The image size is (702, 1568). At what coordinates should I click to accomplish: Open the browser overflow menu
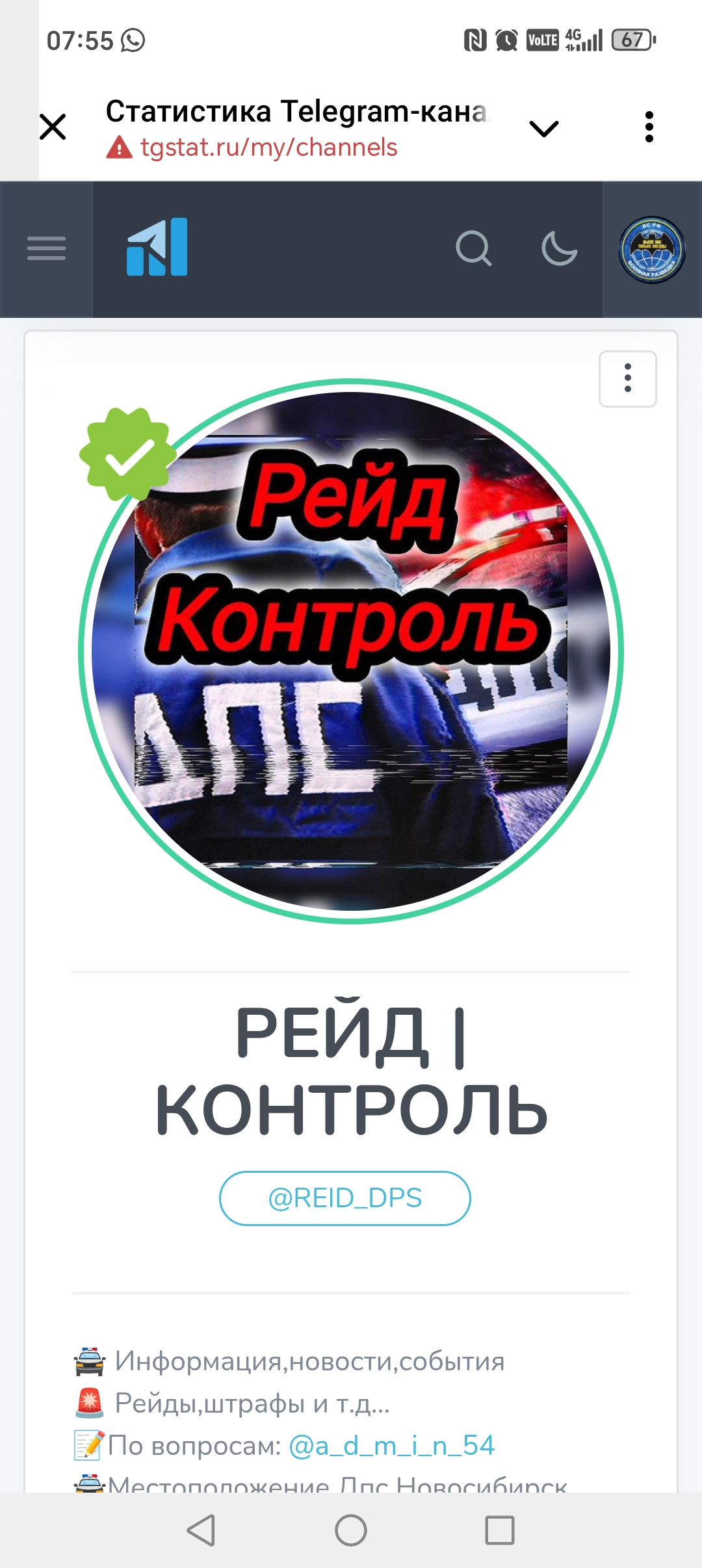(649, 127)
